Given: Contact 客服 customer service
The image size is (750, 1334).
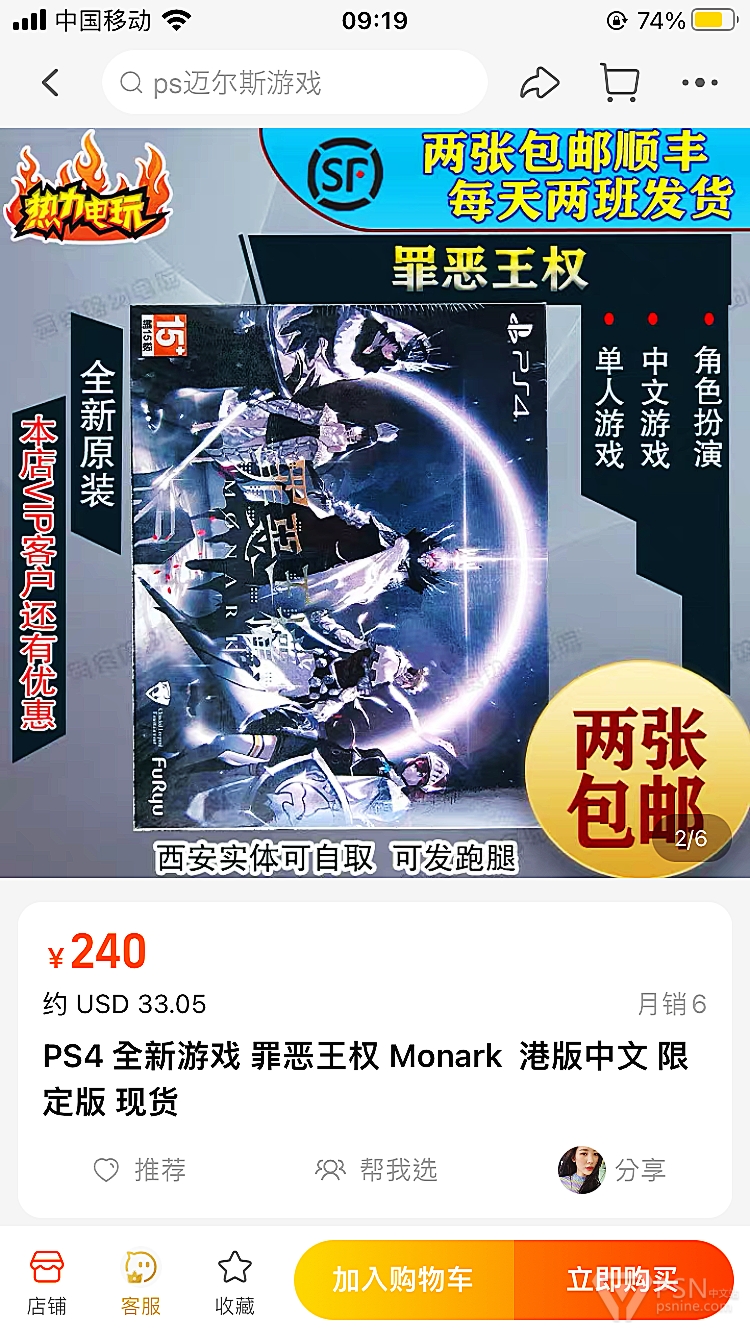Looking at the screenshot, I should (140, 1281).
